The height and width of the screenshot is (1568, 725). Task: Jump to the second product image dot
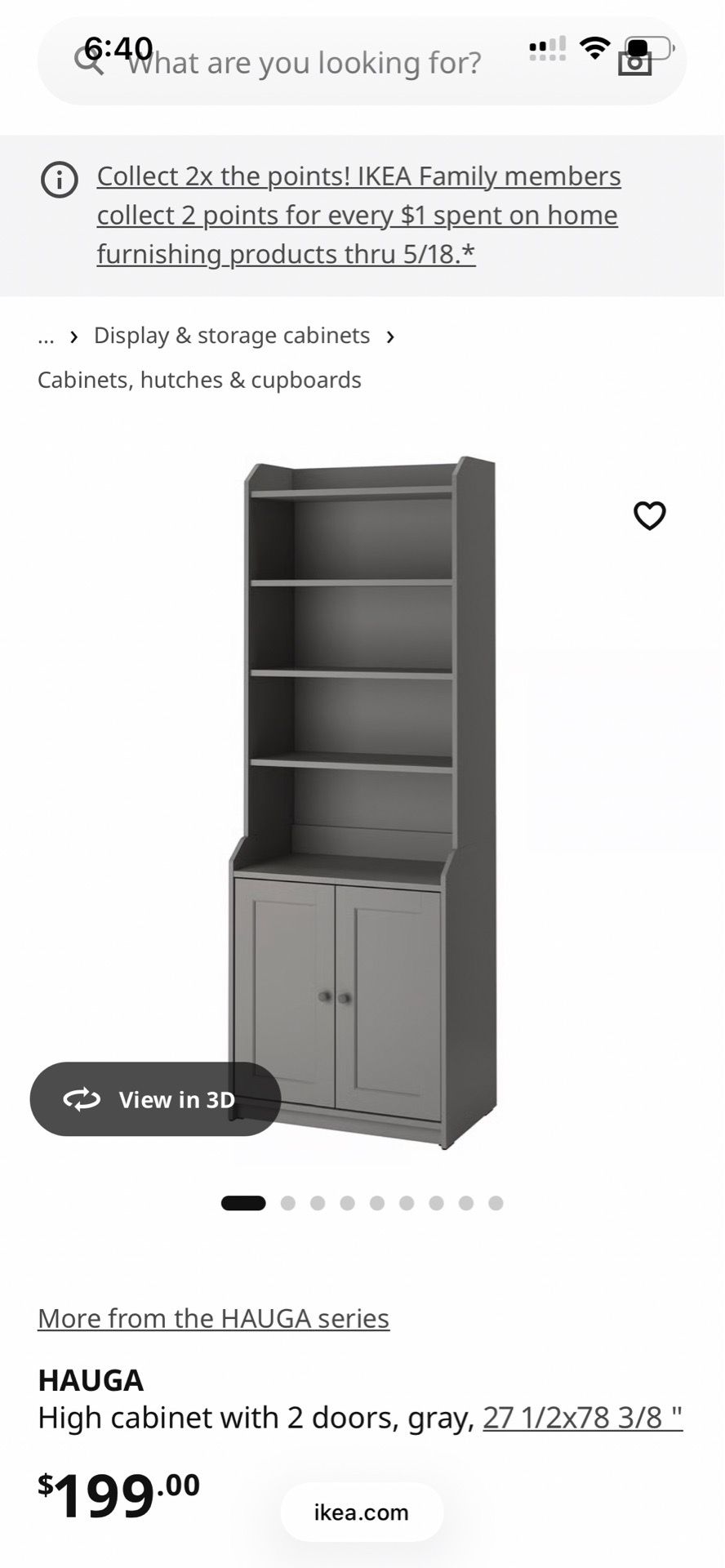tap(287, 1203)
